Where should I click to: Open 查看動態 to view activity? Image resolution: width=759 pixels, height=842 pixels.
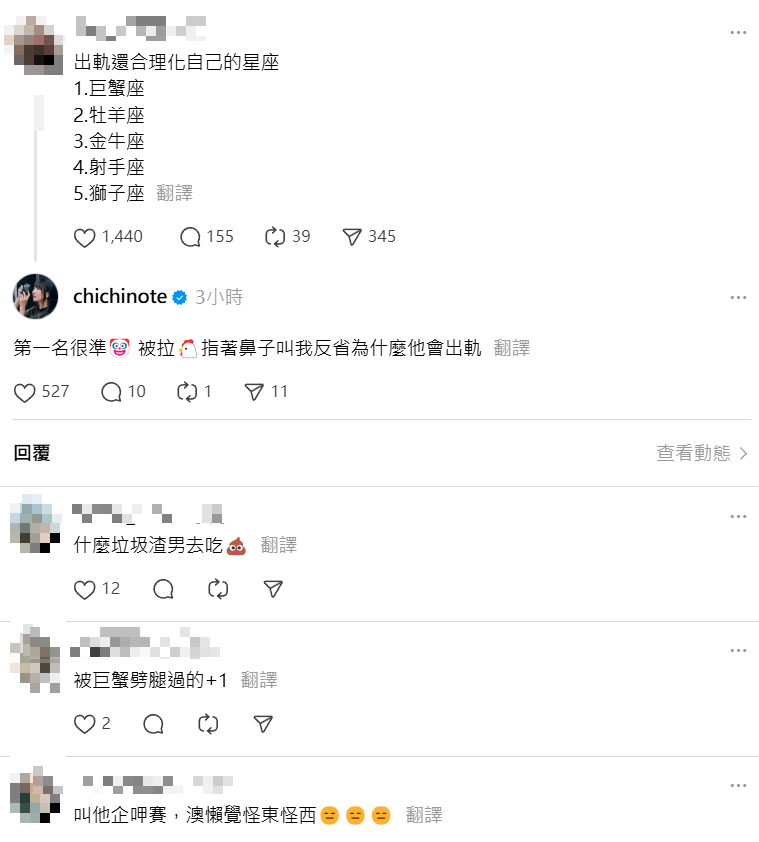point(702,453)
